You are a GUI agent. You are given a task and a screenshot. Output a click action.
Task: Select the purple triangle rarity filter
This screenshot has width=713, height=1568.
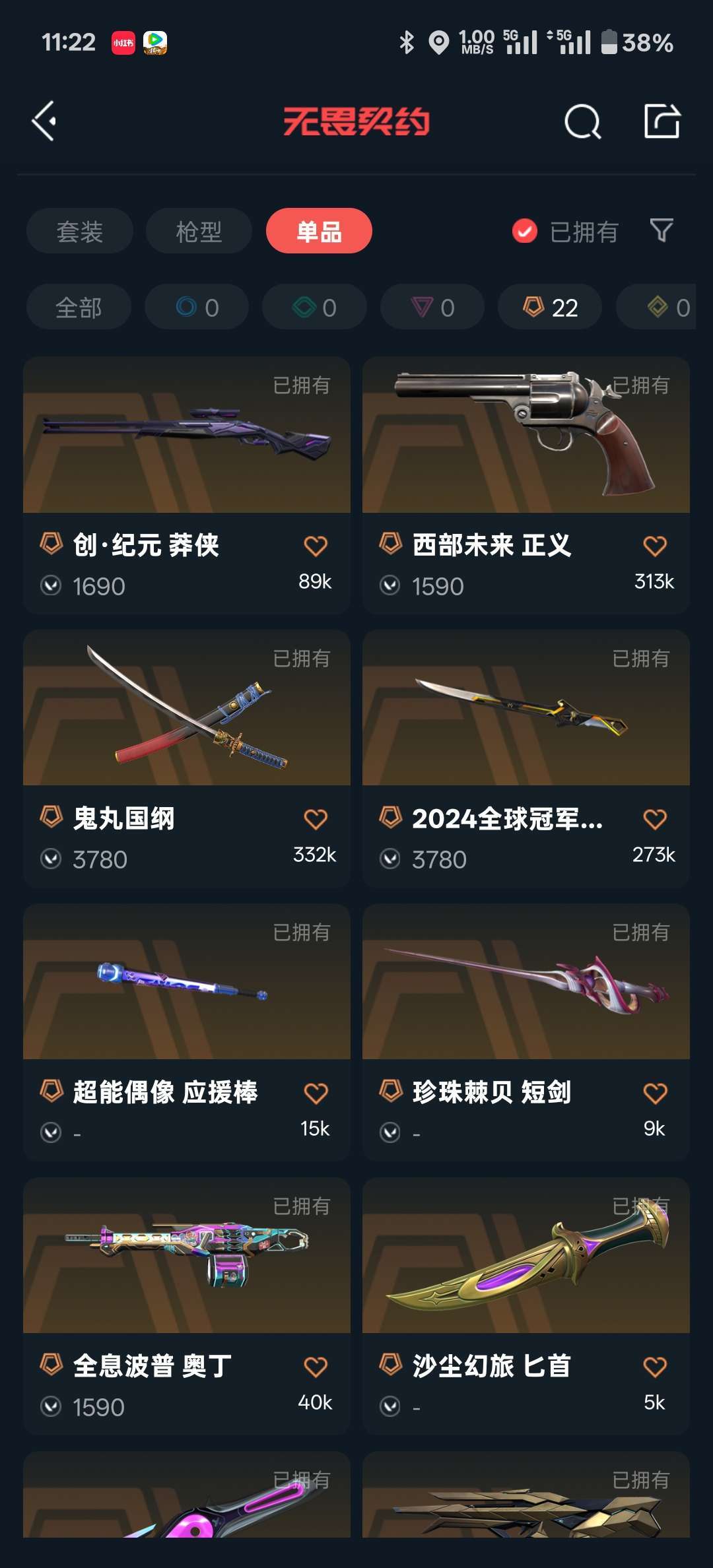[x=432, y=307]
